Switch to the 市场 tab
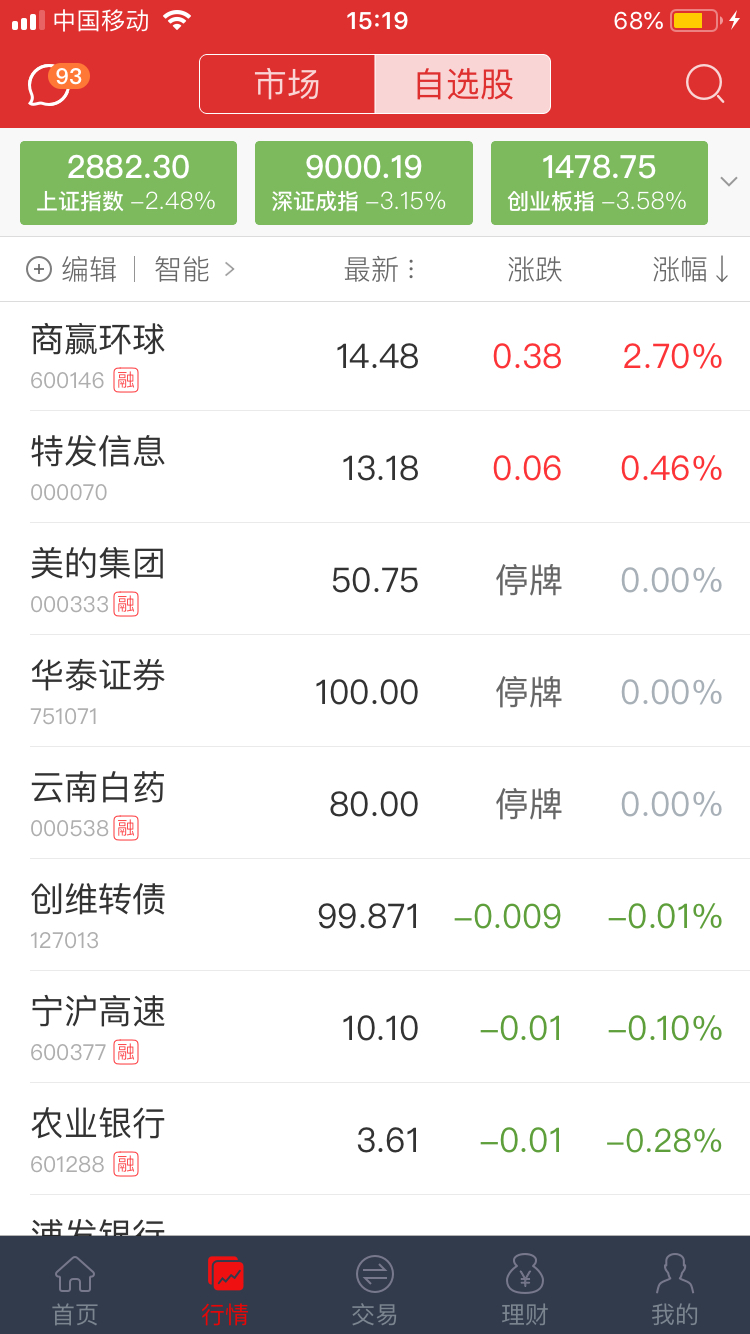This screenshot has height=1334, width=750. 287,84
